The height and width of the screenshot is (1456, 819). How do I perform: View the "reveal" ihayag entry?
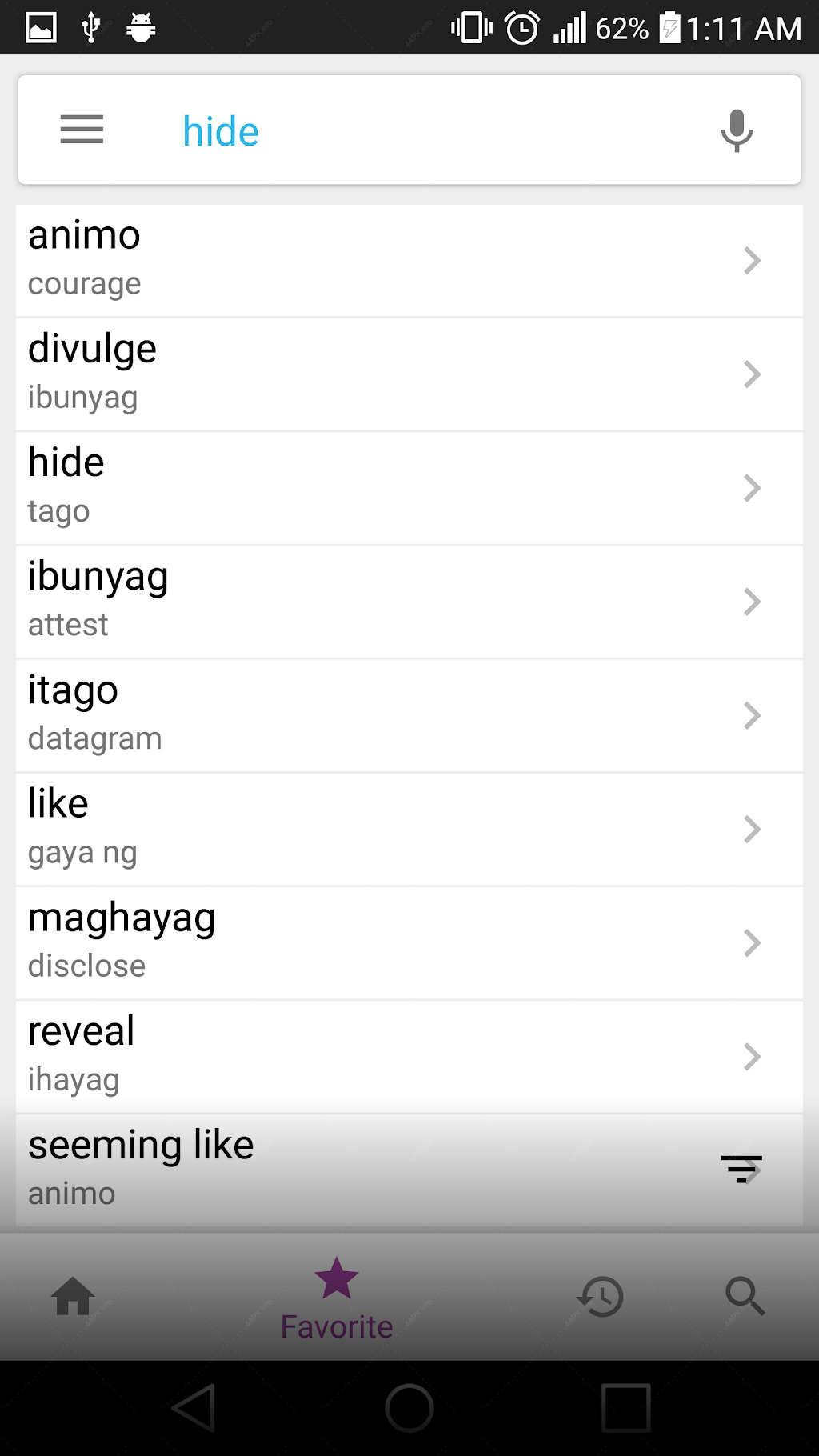point(409,1056)
